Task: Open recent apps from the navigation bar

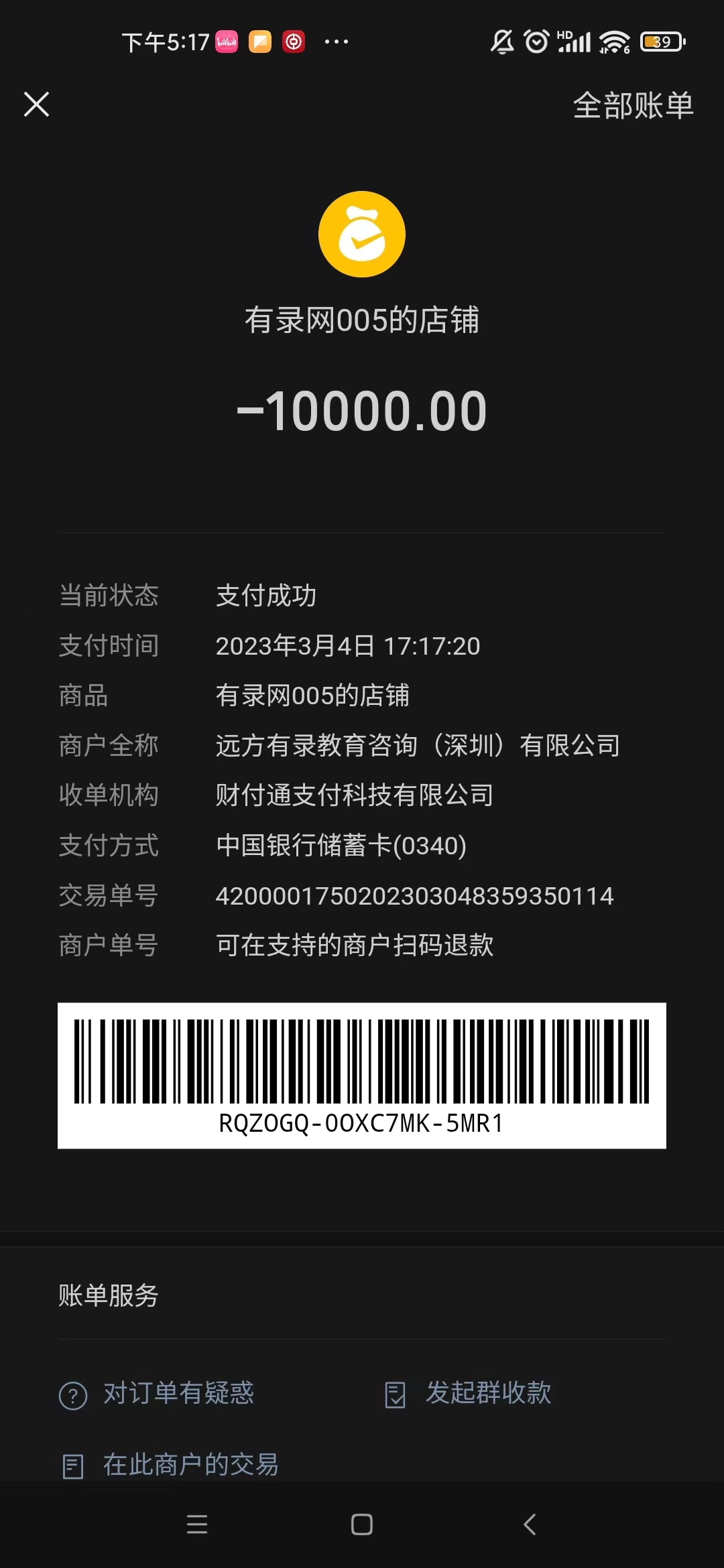Action: (x=197, y=1524)
